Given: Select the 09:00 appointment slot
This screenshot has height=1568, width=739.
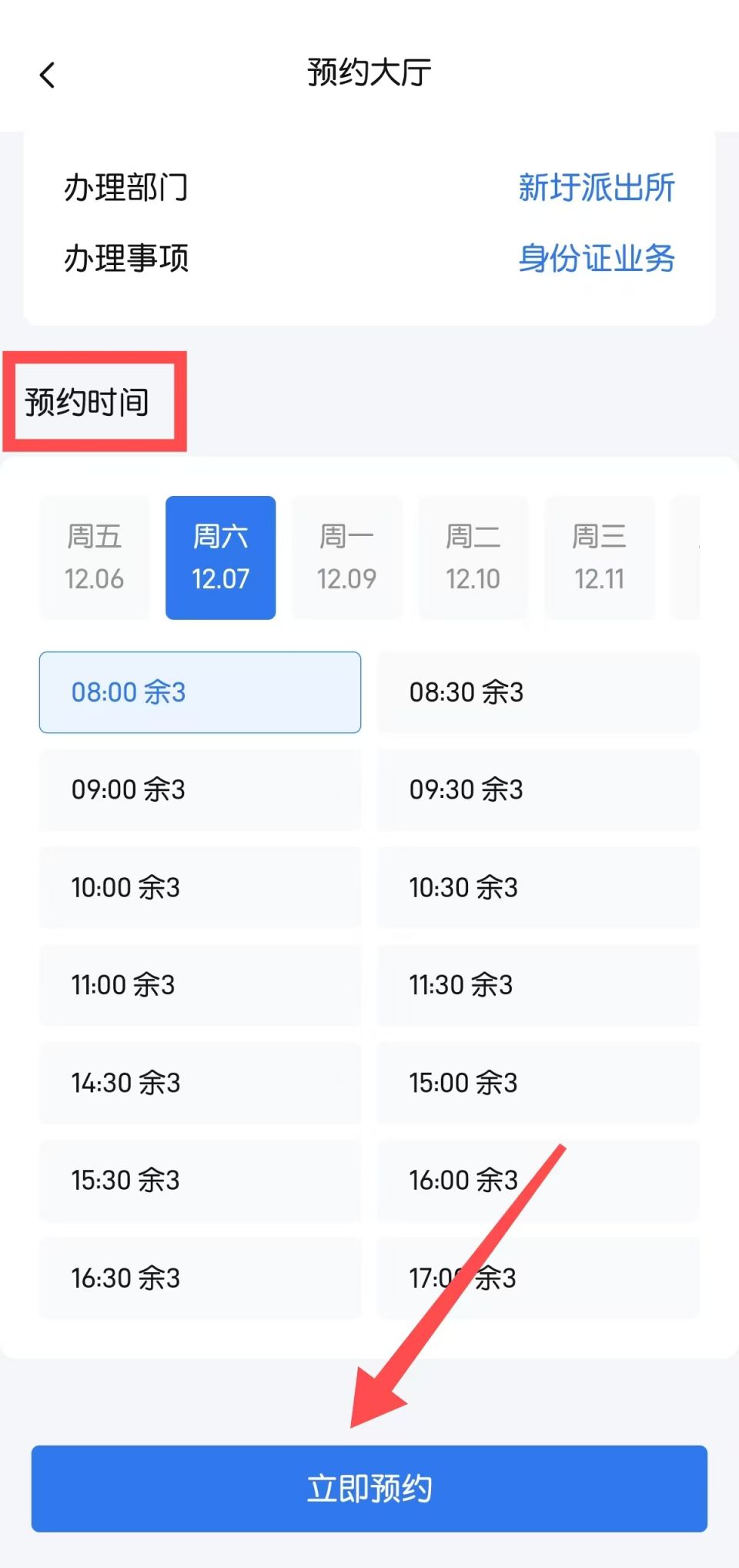Looking at the screenshot, I should (200, 789).
